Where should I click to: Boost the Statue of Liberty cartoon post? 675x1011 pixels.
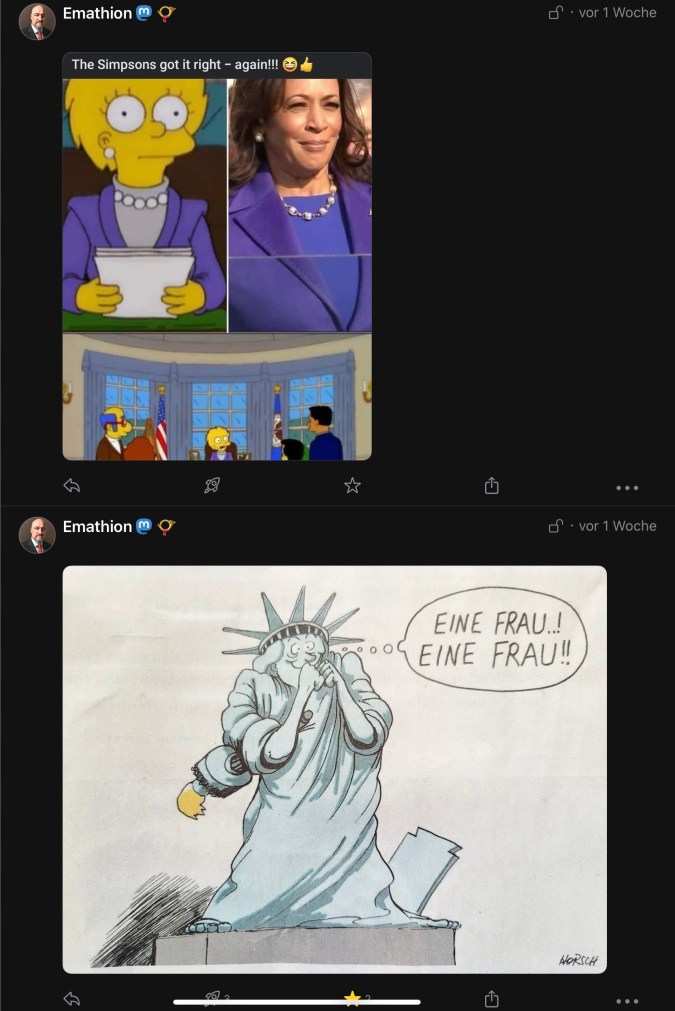click(212, 999)
